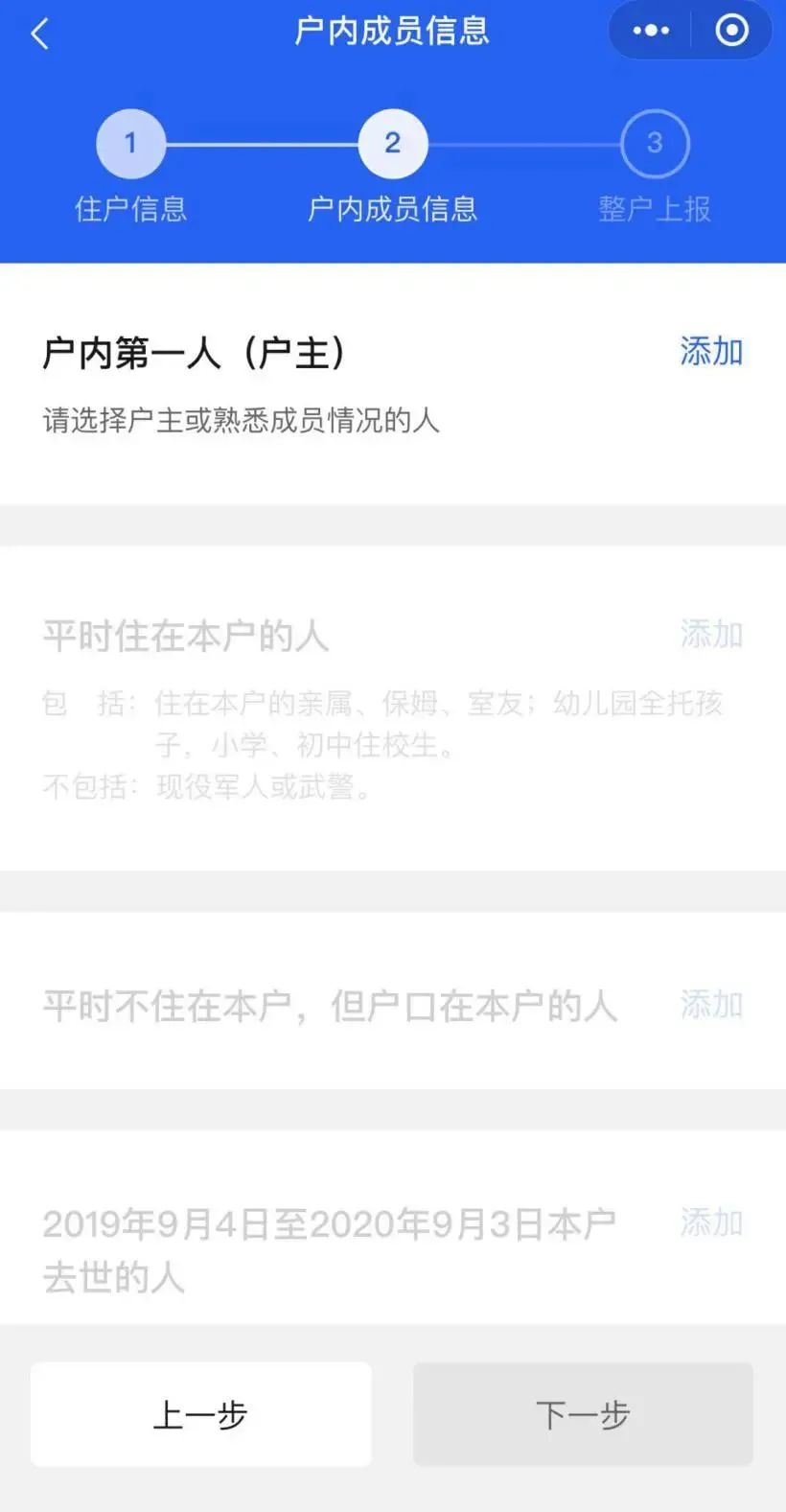The width and height of the screenshot is (786, 1512).
Task: Open the mini program more-options menu
Action: (x=652, y=31)
